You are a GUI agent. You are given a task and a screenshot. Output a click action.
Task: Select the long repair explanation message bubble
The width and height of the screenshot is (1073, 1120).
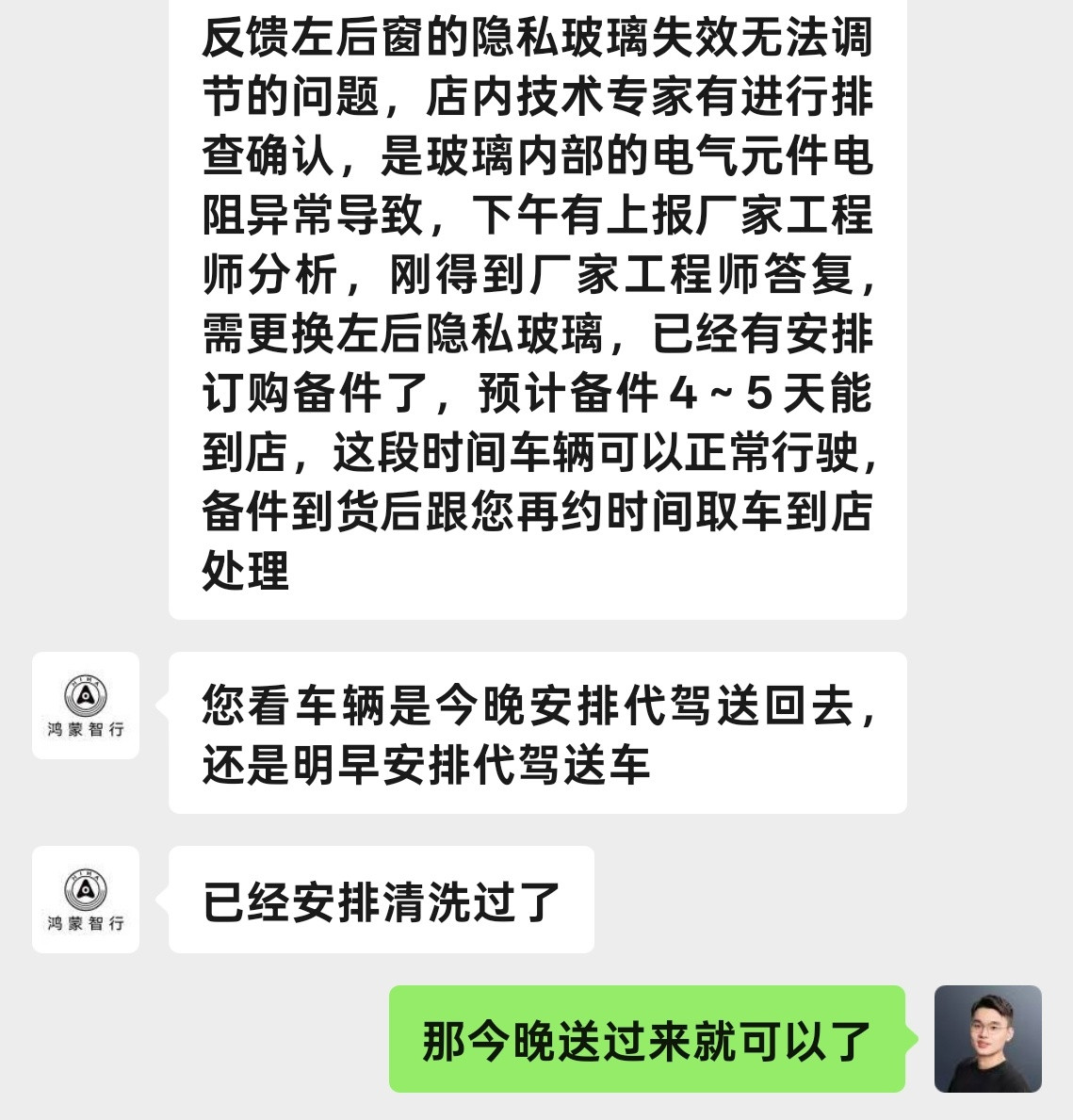(537, 311)
